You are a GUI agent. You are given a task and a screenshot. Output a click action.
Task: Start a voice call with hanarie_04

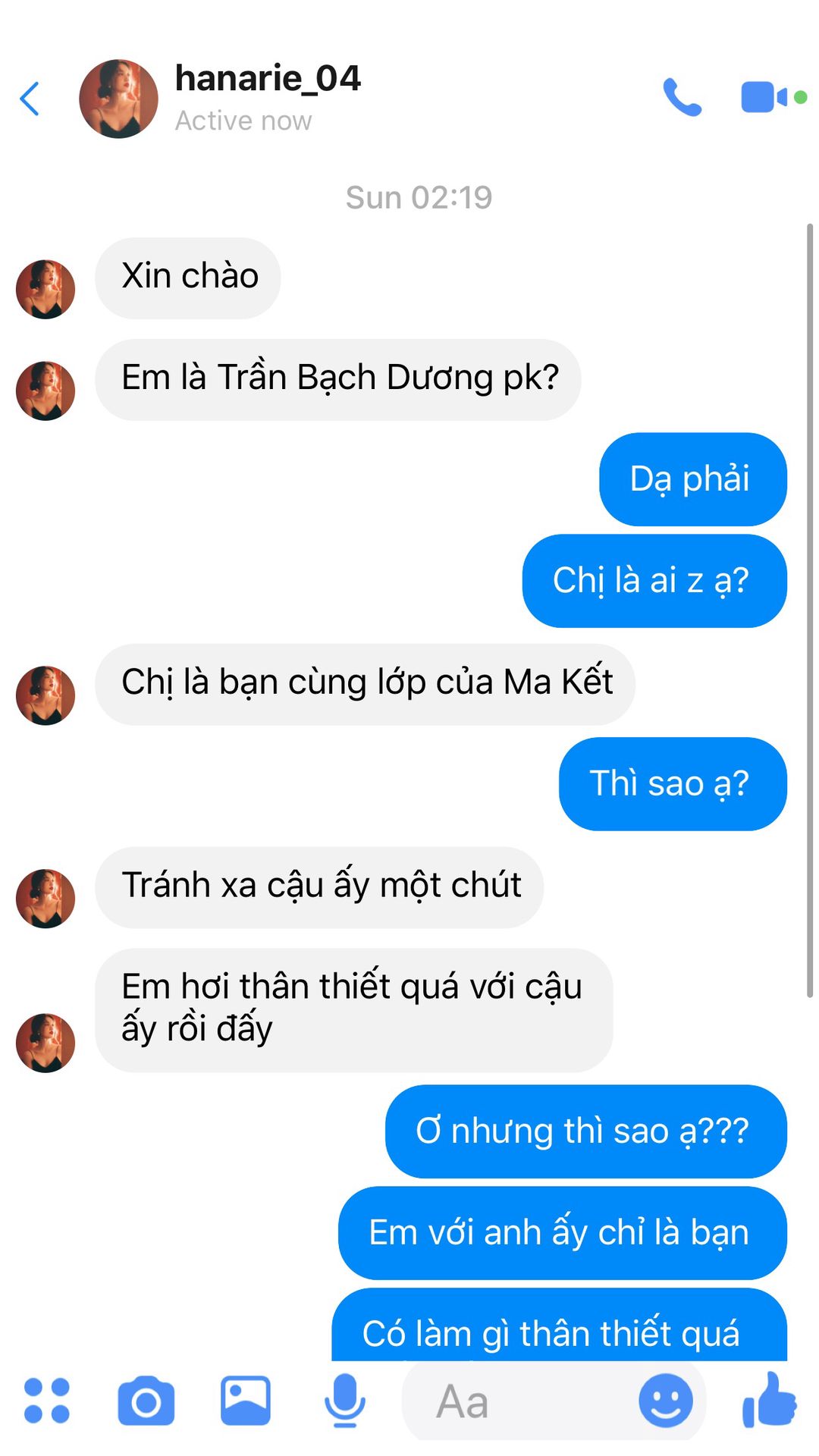point(682,98)
